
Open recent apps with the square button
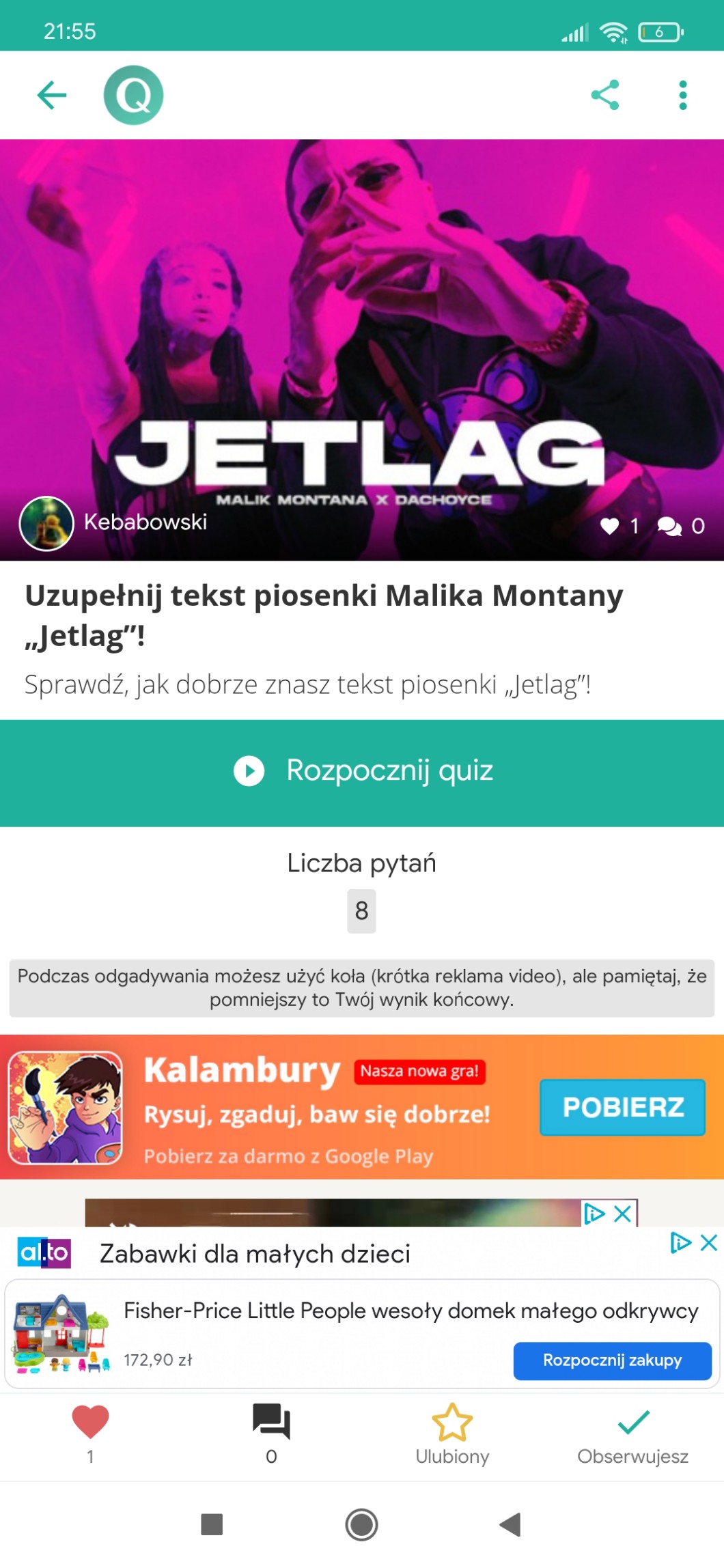point(212,1524)
